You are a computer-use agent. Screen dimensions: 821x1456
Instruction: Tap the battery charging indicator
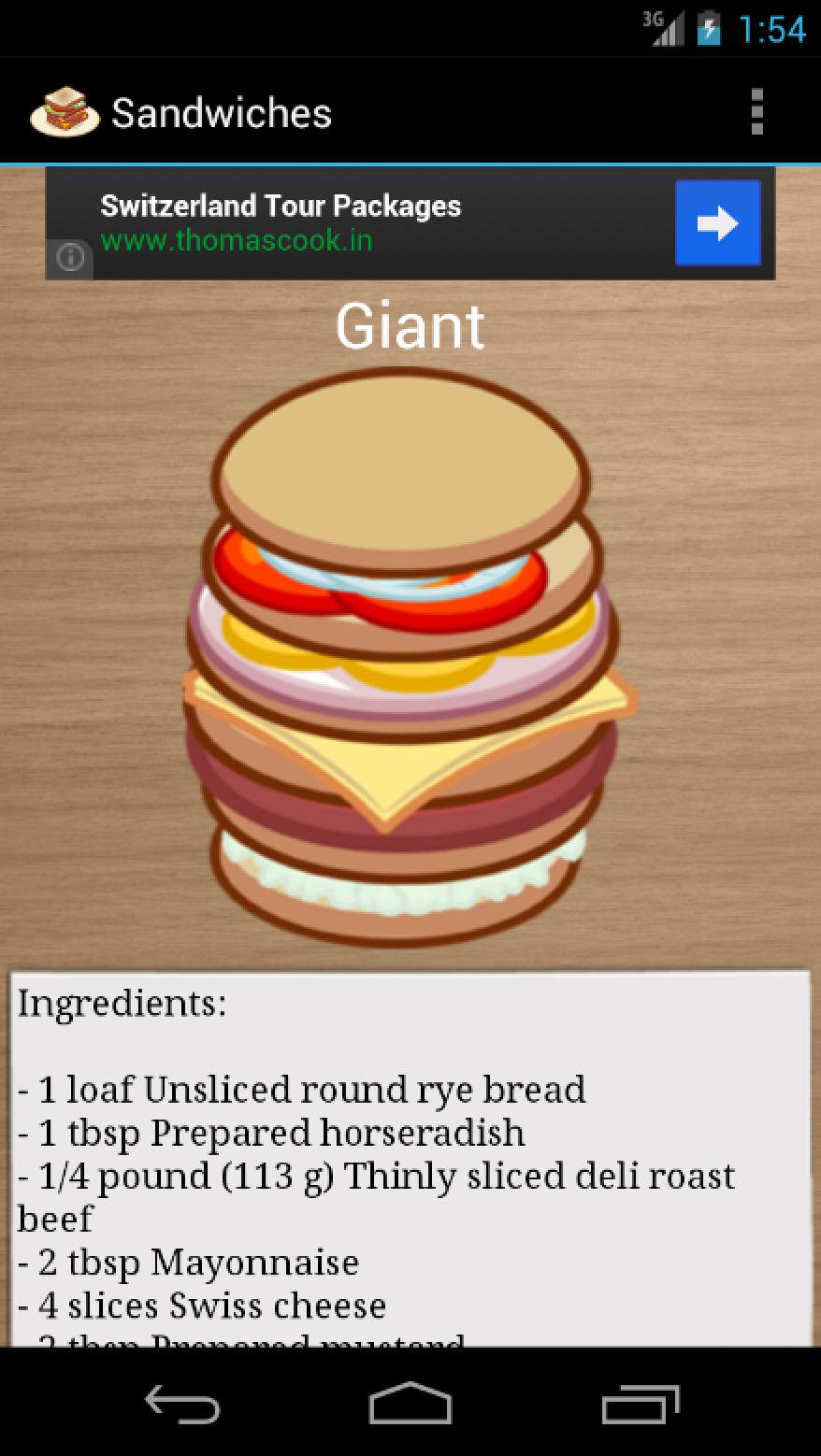[x=709, y=28]
